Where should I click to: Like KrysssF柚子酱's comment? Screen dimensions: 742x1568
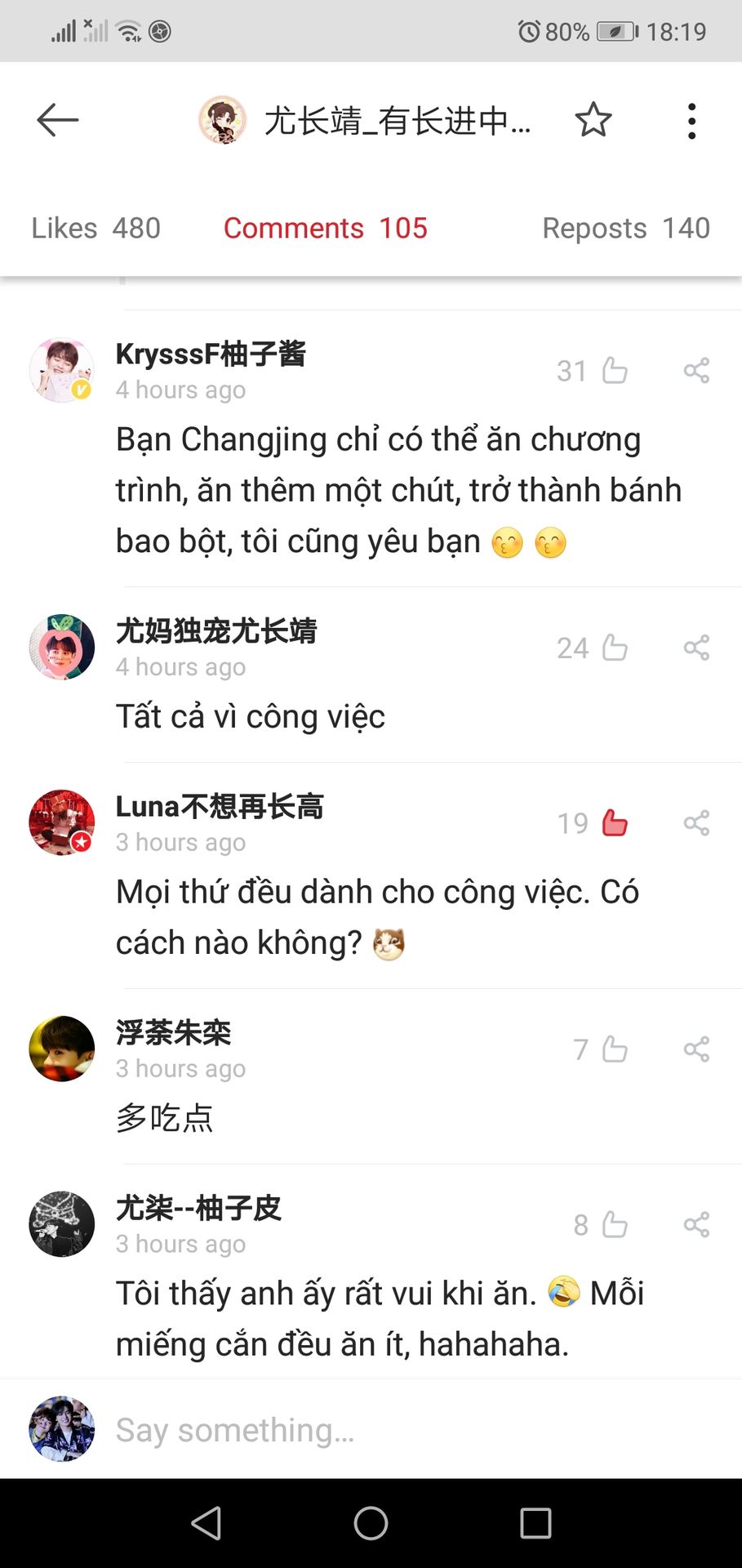point(615,371)
